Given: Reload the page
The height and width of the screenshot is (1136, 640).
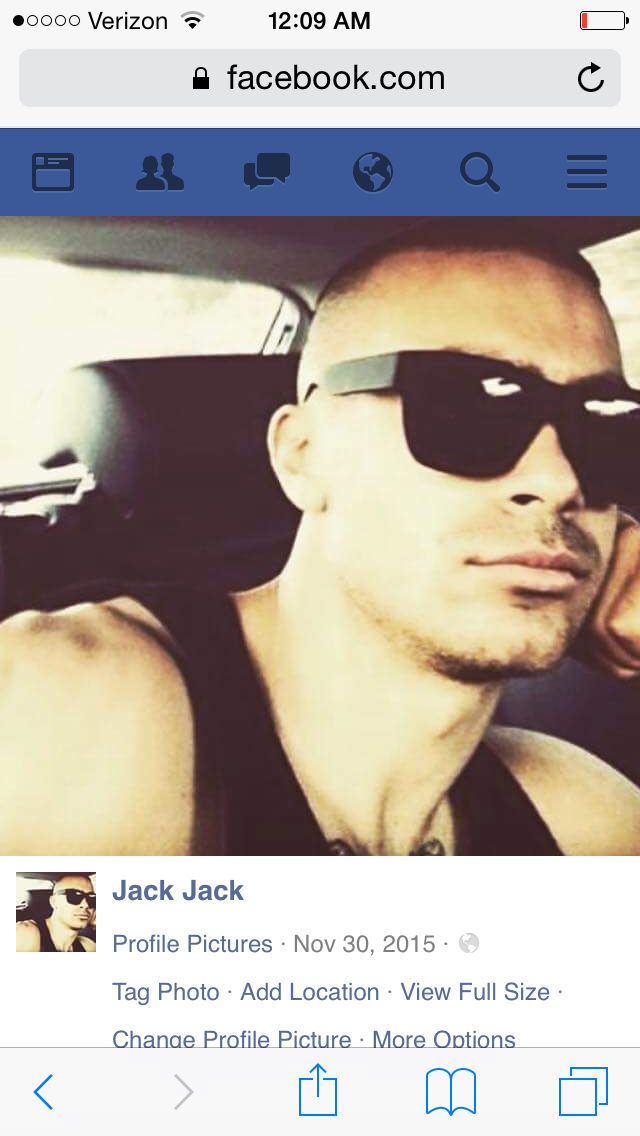Looking at the screenshot, I should click(591, 78).
